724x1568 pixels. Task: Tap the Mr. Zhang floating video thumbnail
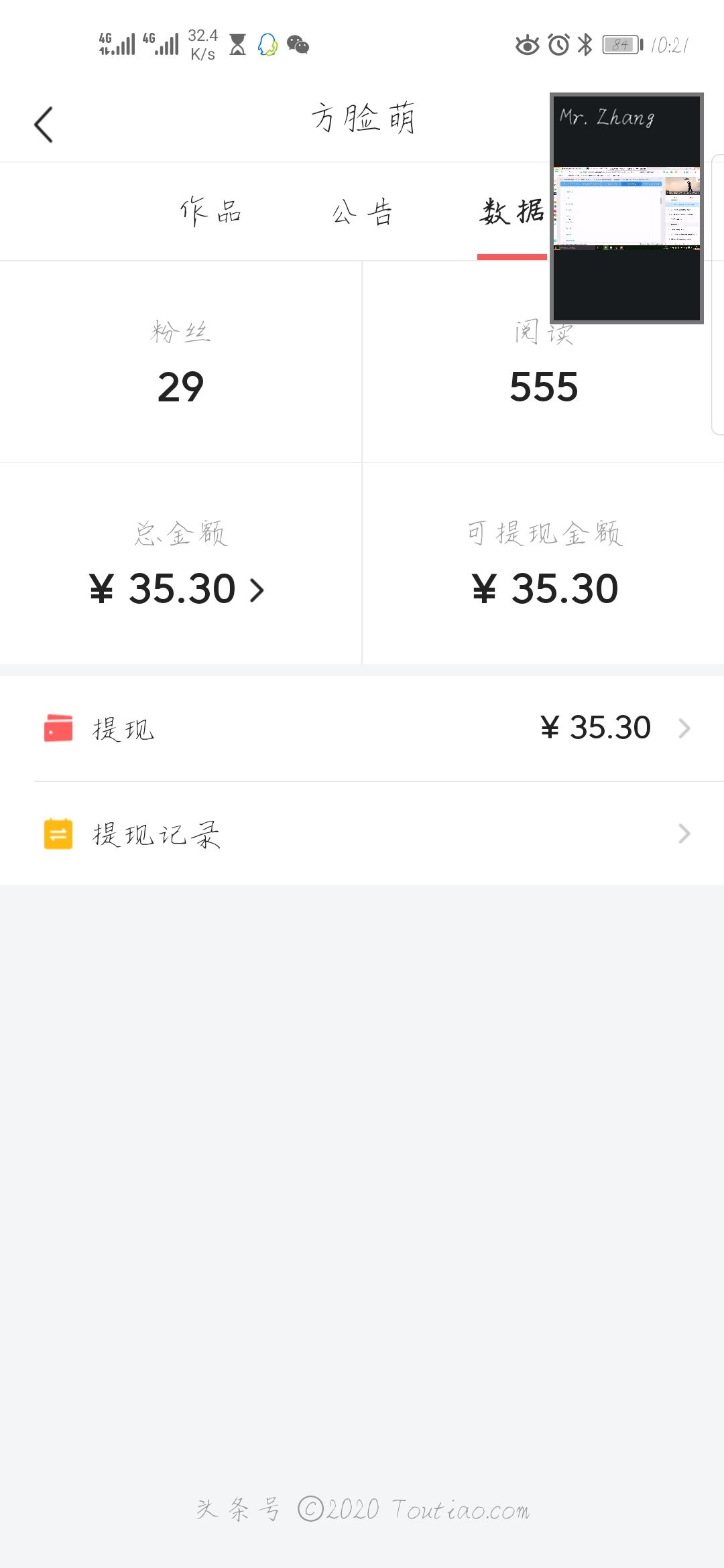click(x=626, y=208)
